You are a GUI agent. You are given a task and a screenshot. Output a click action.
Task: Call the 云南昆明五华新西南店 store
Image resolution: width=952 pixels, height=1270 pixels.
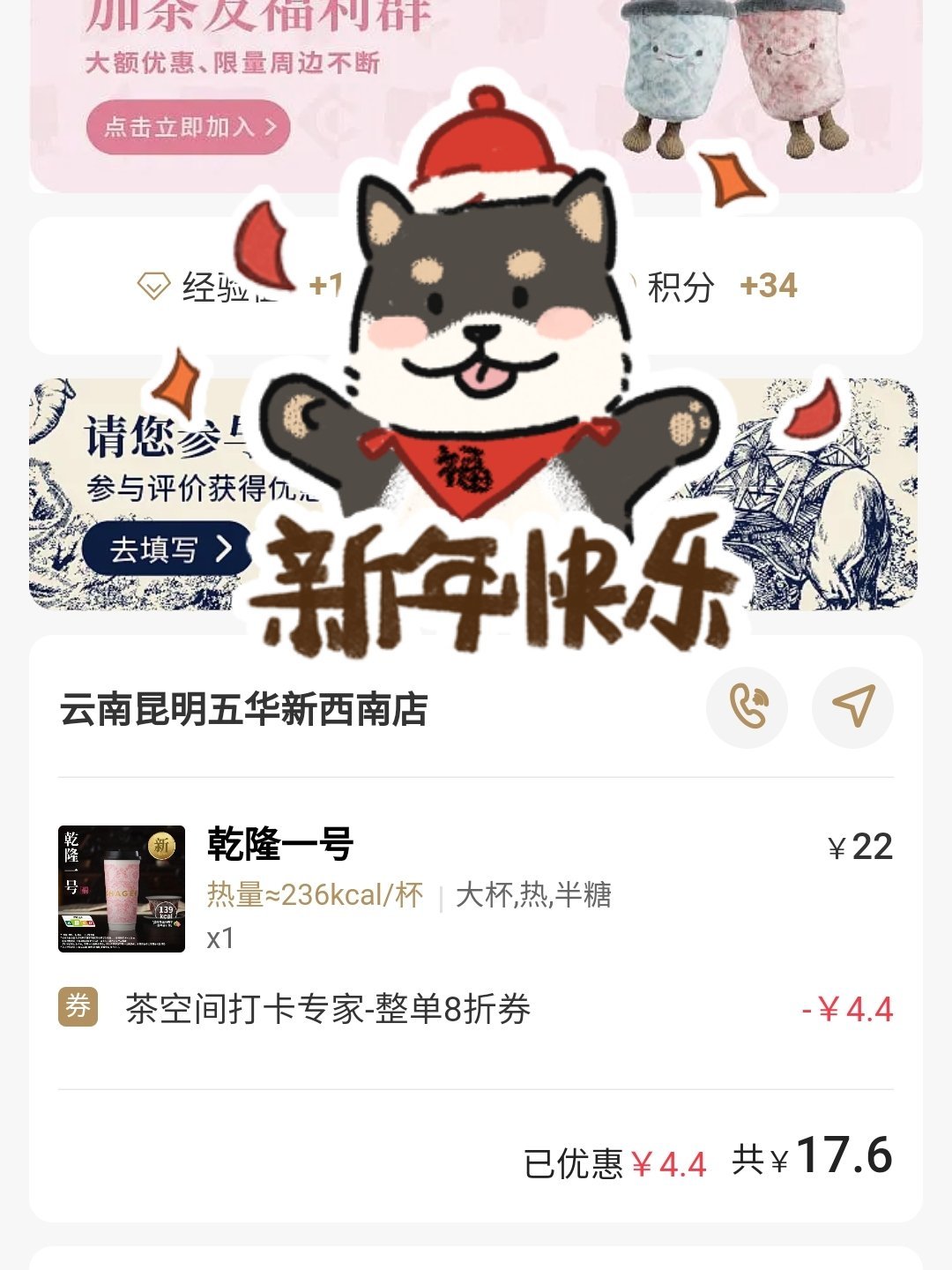click(x=747, y=707)
